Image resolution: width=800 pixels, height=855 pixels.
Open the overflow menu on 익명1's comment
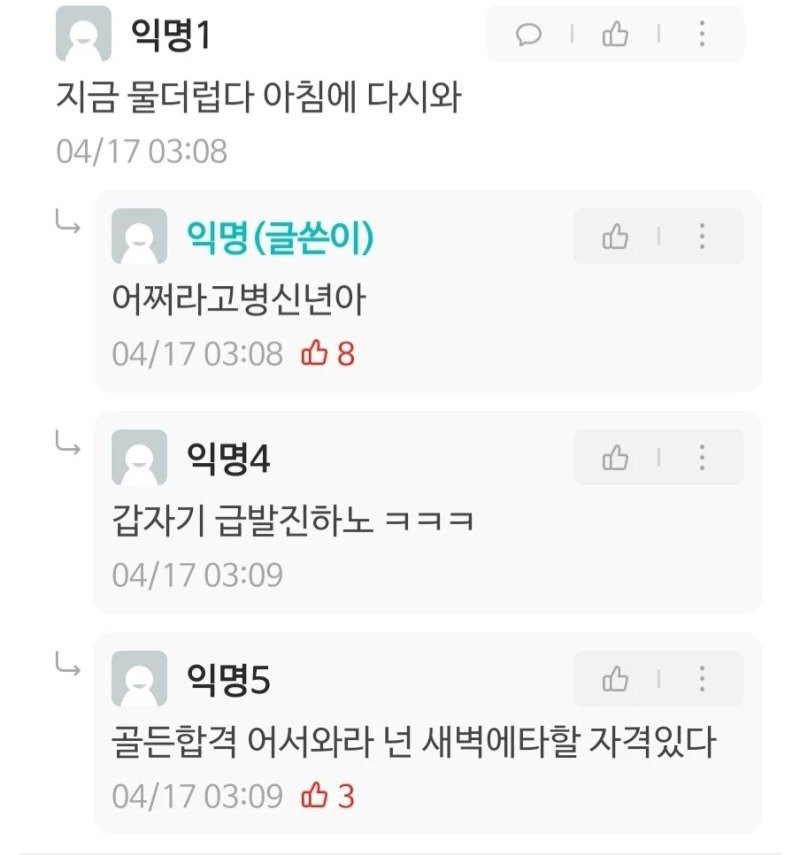[x=702, y=35]
